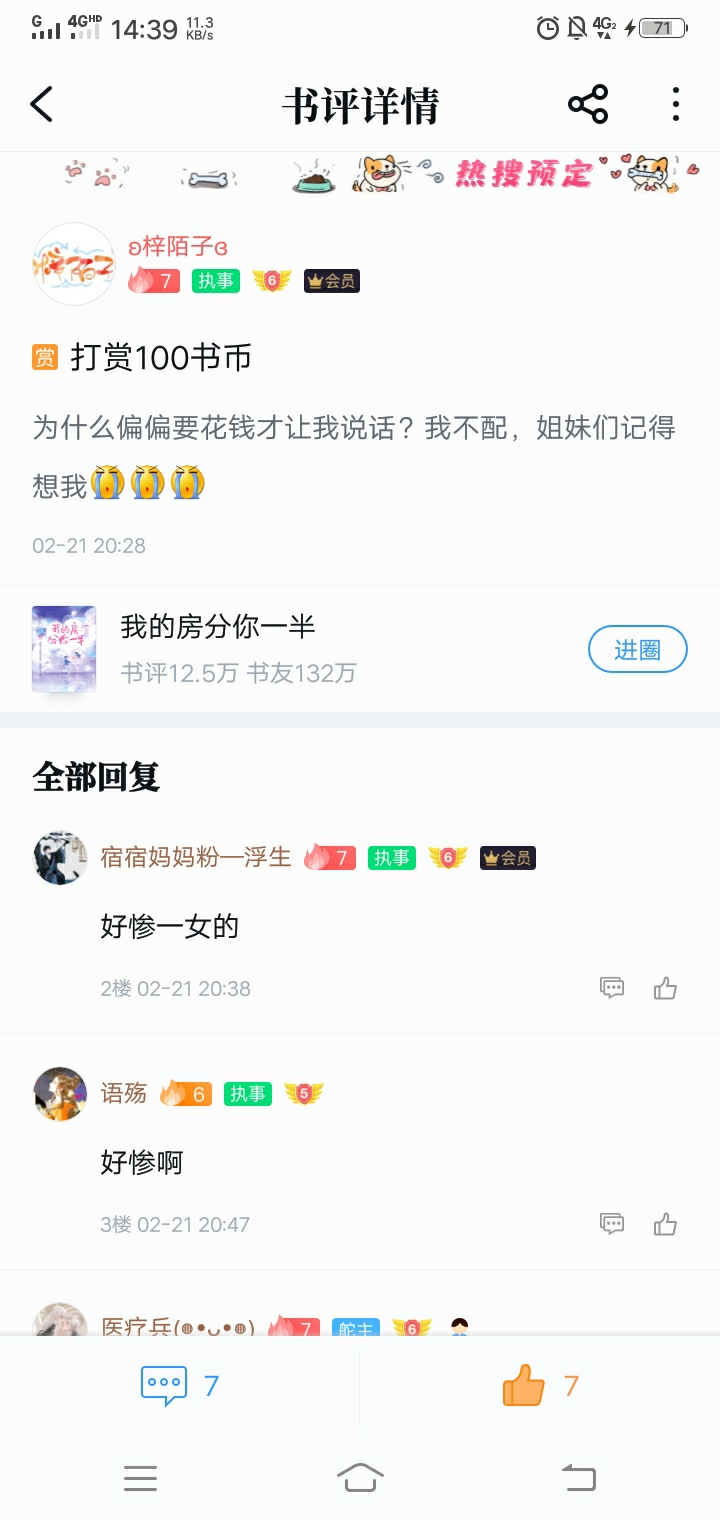
Task: Open ʚ梓陌子ɞ's profile avatar
Action: pyautogui.click(x=74, y=264)
